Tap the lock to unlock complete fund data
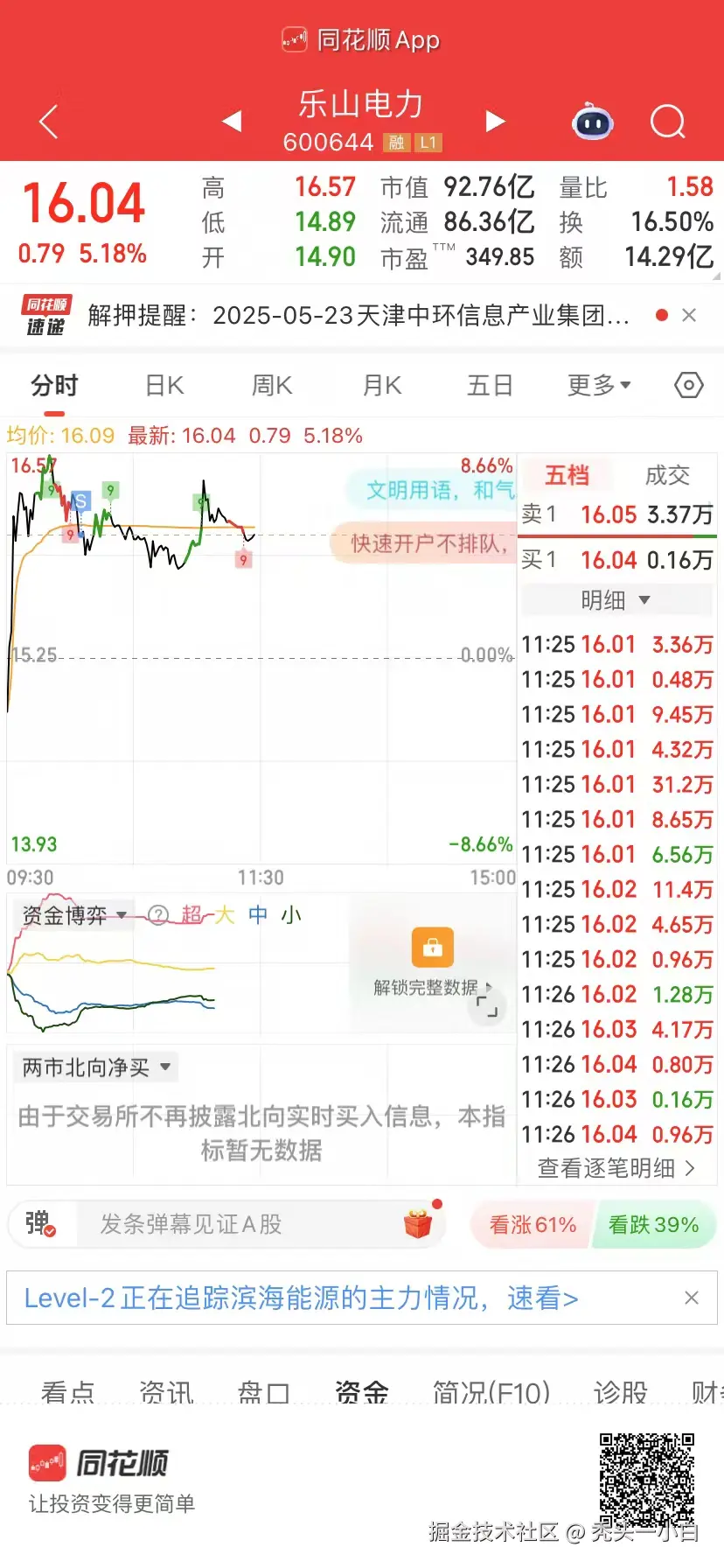 click(x=431, y=946)
